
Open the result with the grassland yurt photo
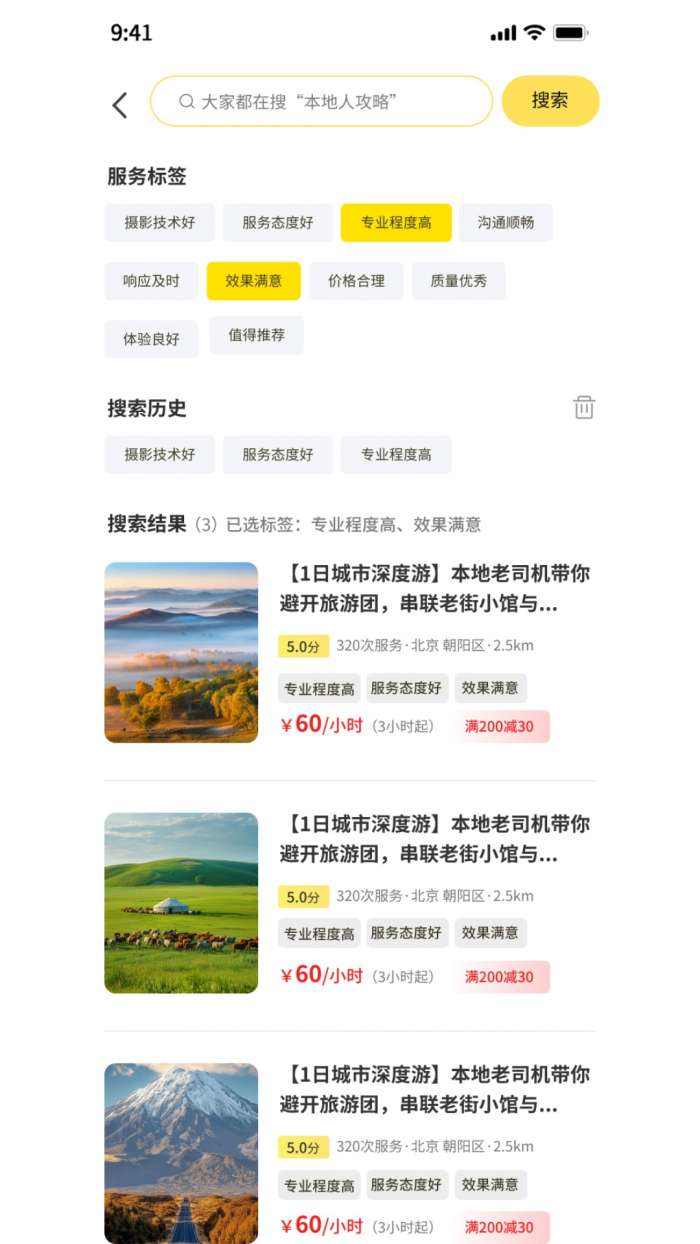click(181, 902)
